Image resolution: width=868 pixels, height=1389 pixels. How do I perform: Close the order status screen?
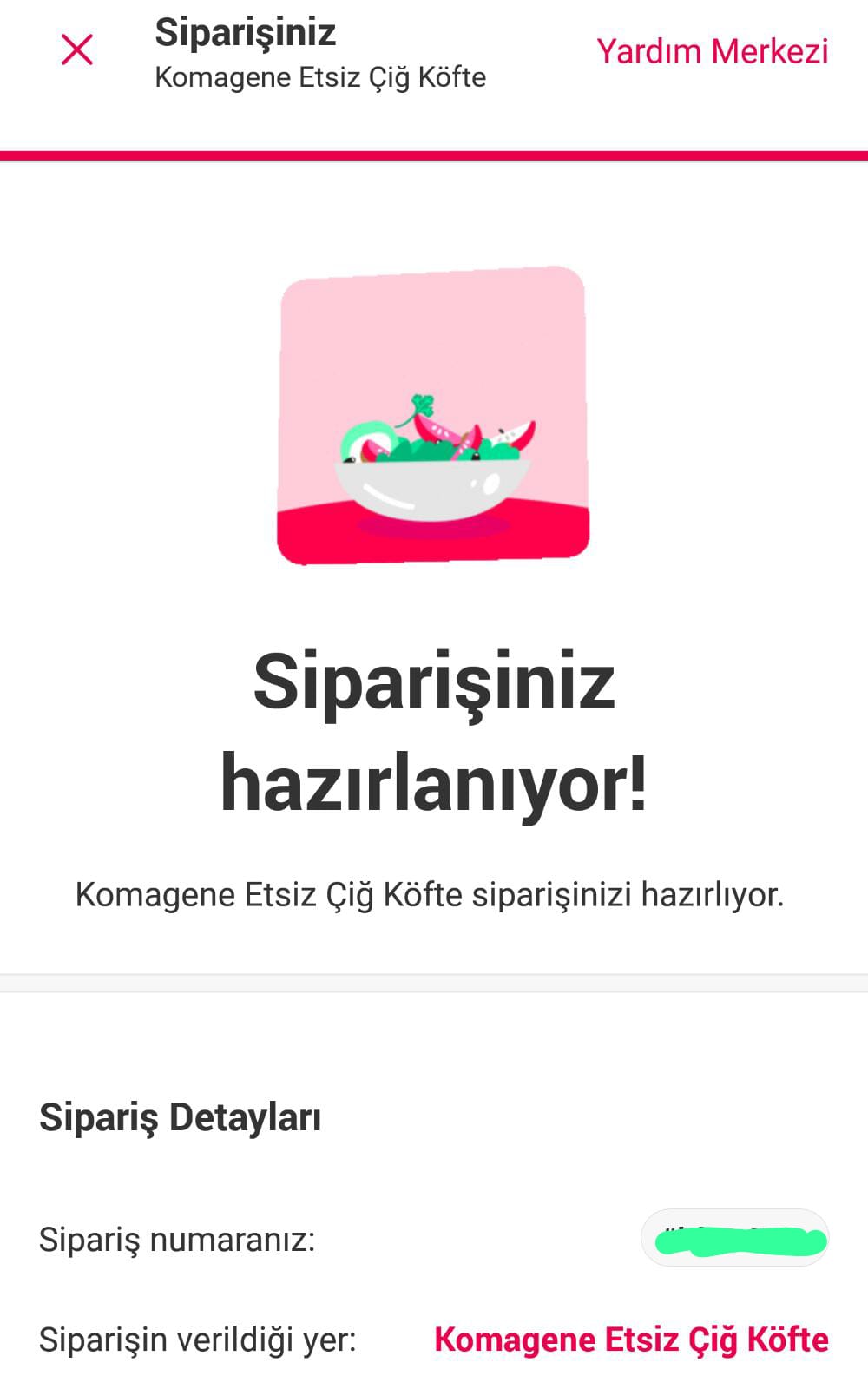click(x=77, y=50)
